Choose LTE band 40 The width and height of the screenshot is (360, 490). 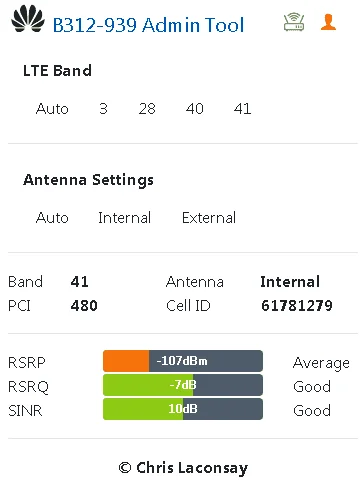pos(195,109)
